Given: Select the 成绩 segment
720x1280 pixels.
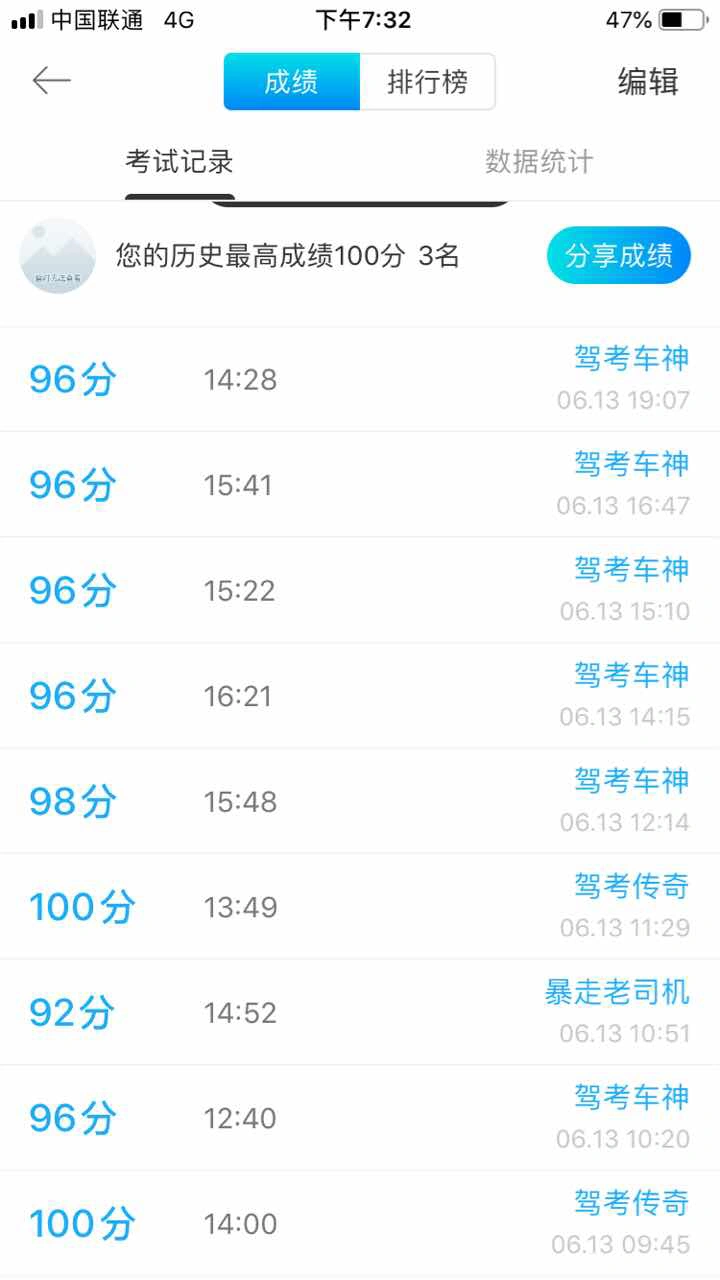Looking at the screenshot, I should tap(291, 82).
